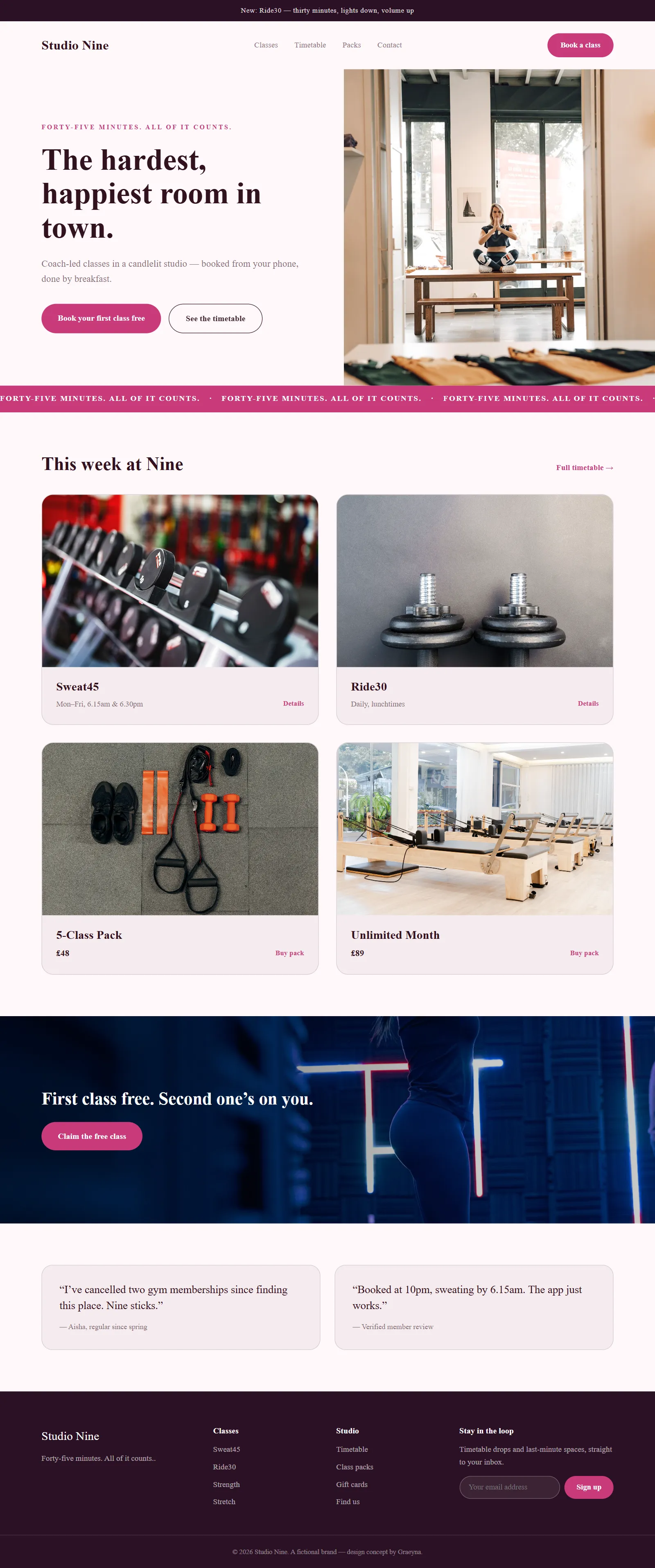Open the Full timetable link
Viewport: 655px width, 1568px height.
coord(584,468)
